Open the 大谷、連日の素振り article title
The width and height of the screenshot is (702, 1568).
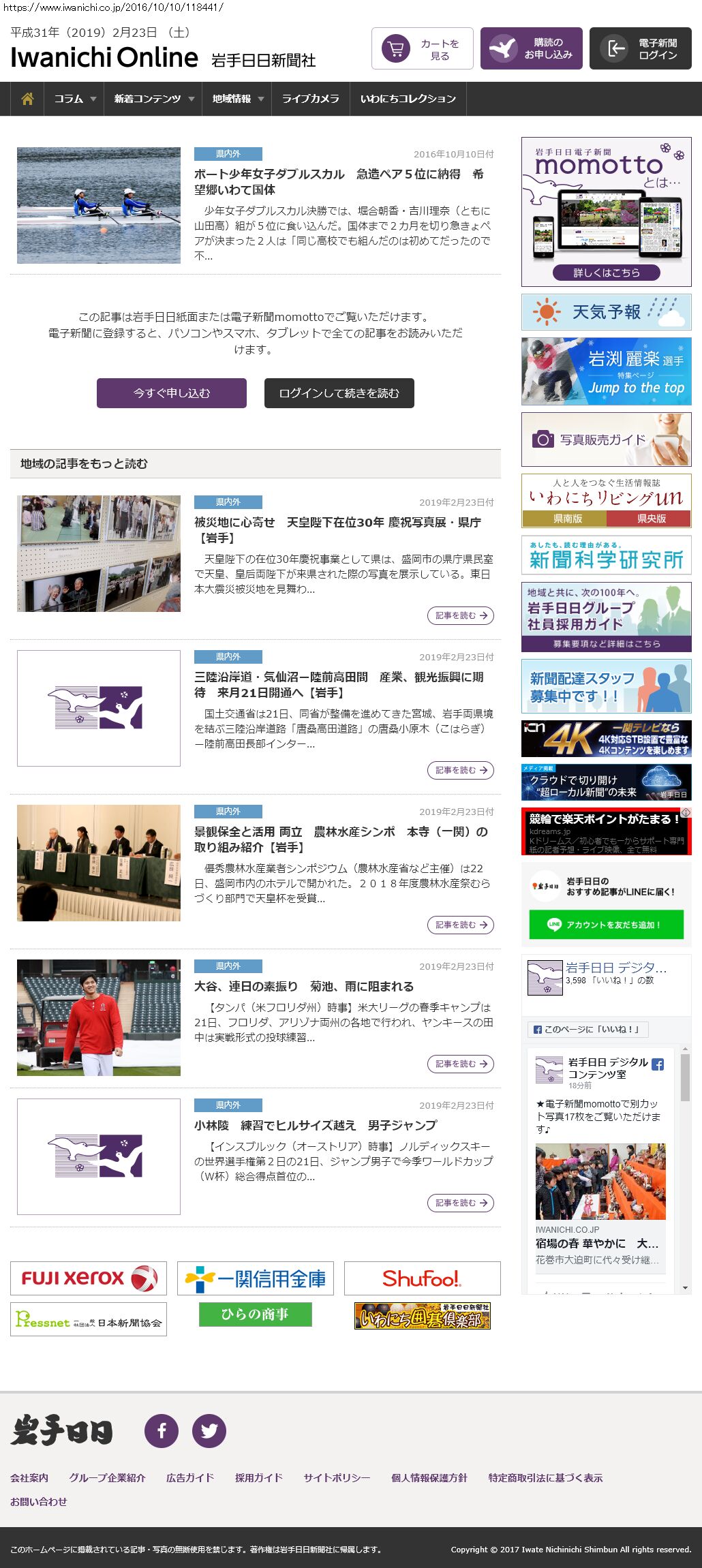click(304, 986)
